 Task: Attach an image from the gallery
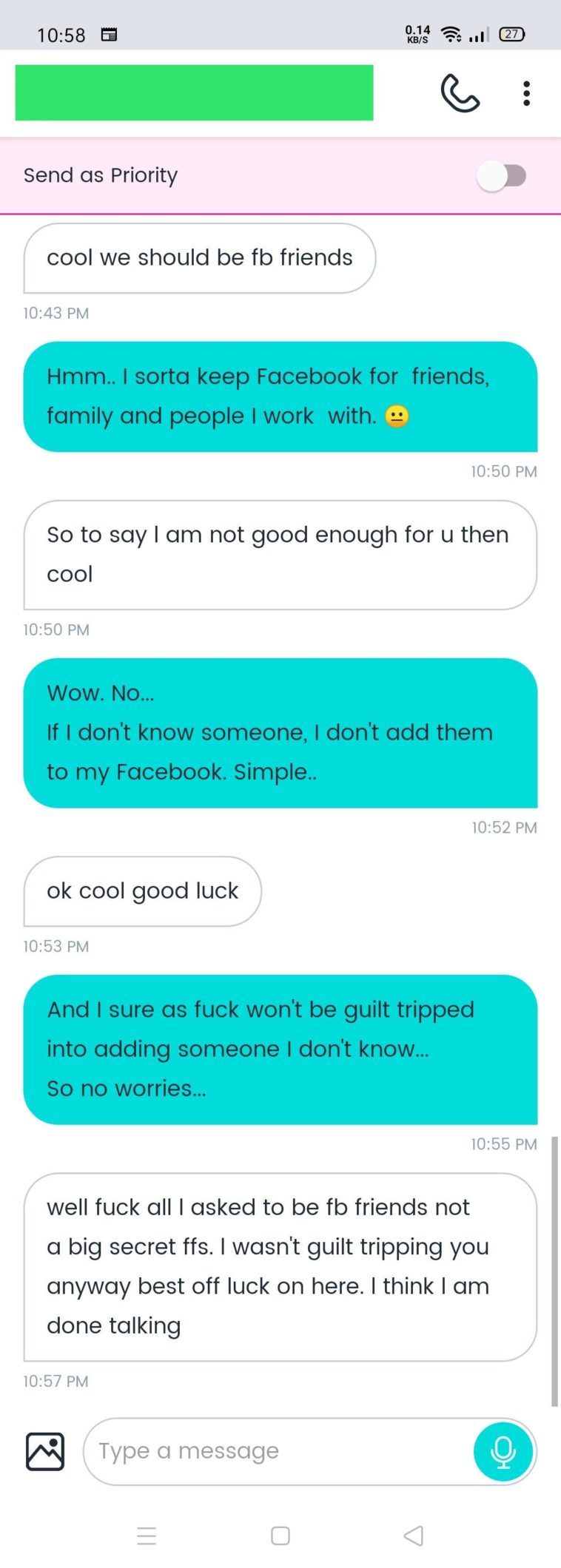click(x=45, y=1451)
